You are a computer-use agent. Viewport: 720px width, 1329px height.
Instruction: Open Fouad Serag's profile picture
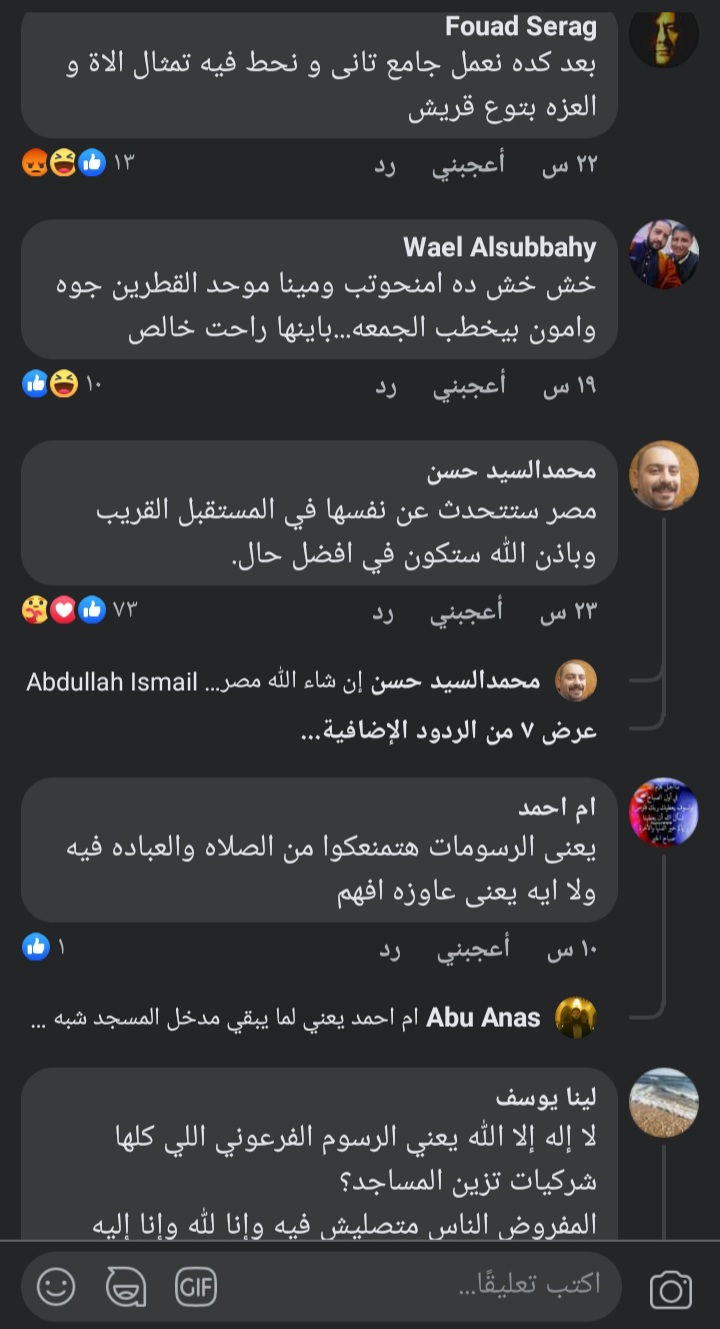(663, 34)
